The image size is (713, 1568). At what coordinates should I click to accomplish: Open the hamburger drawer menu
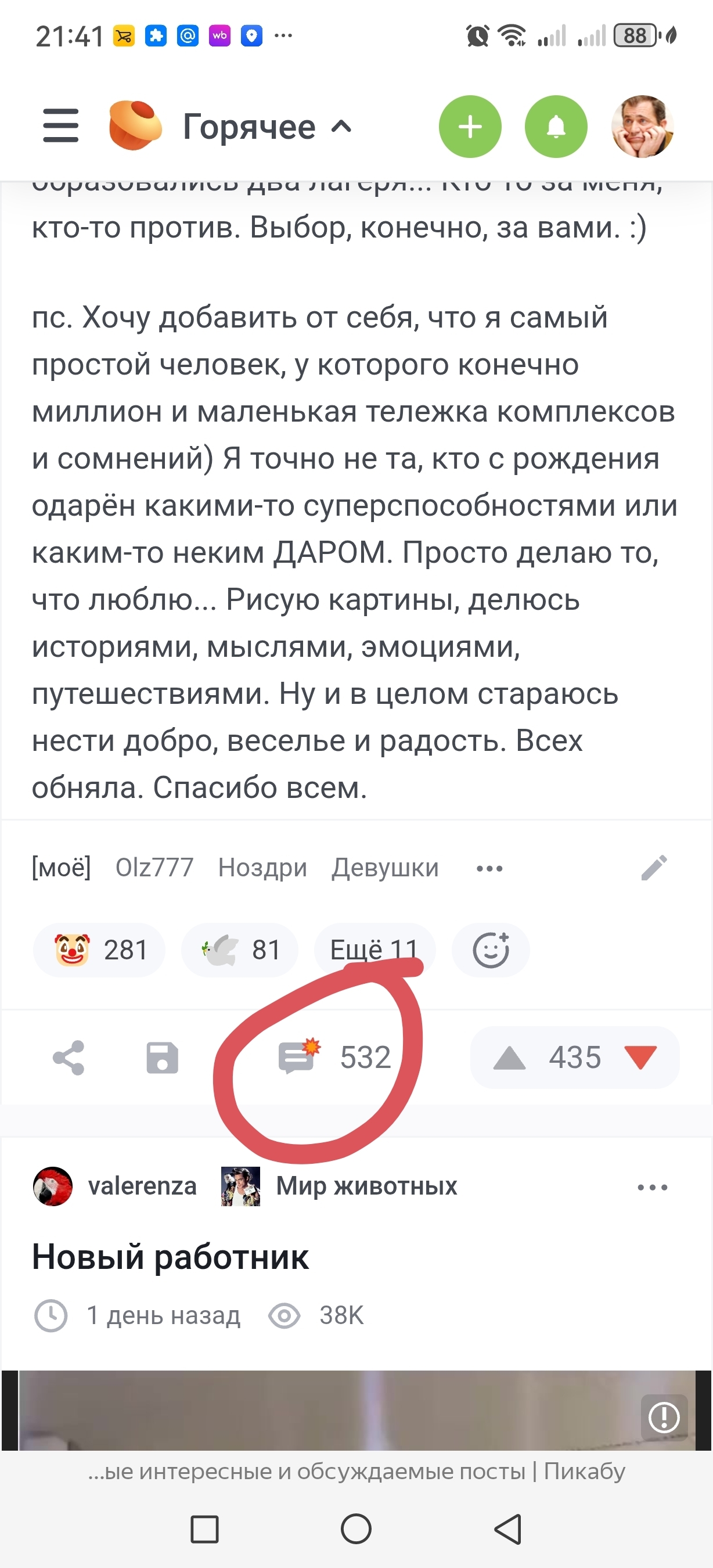pyautogui.click(x=61, y=126)
